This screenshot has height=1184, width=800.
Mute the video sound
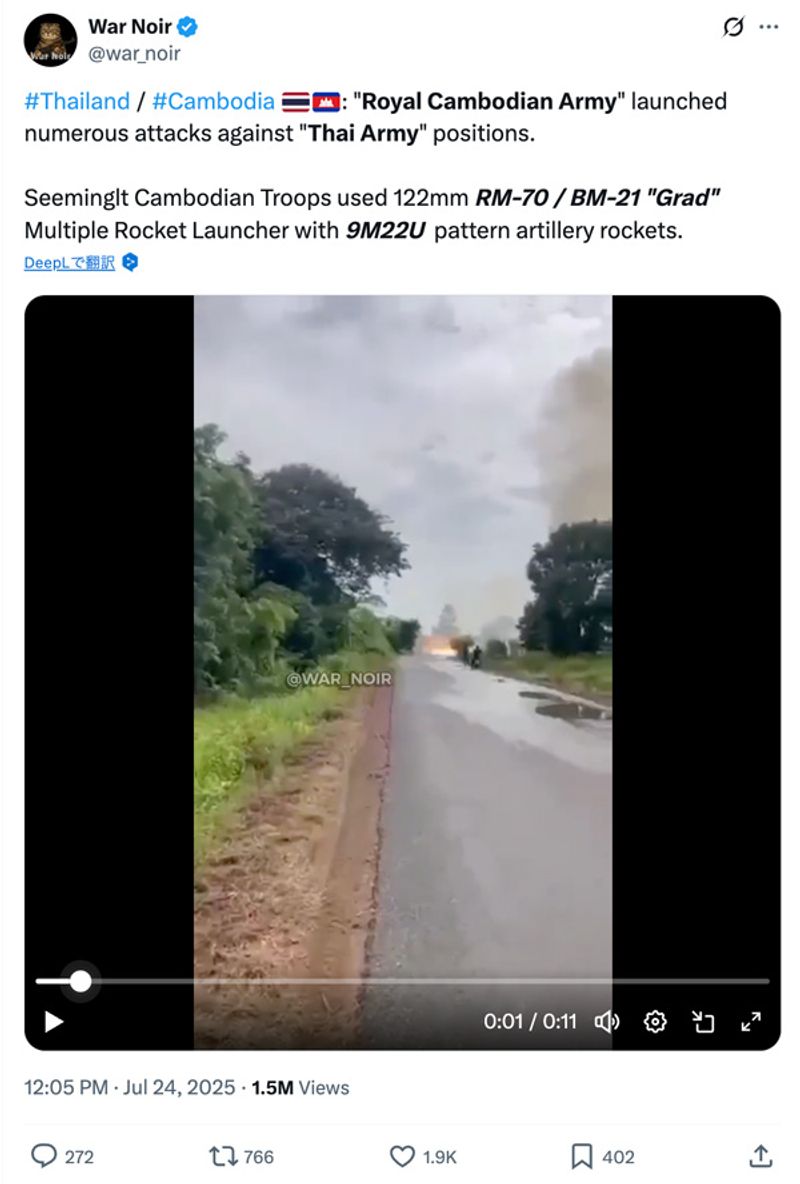(607, 1021)
